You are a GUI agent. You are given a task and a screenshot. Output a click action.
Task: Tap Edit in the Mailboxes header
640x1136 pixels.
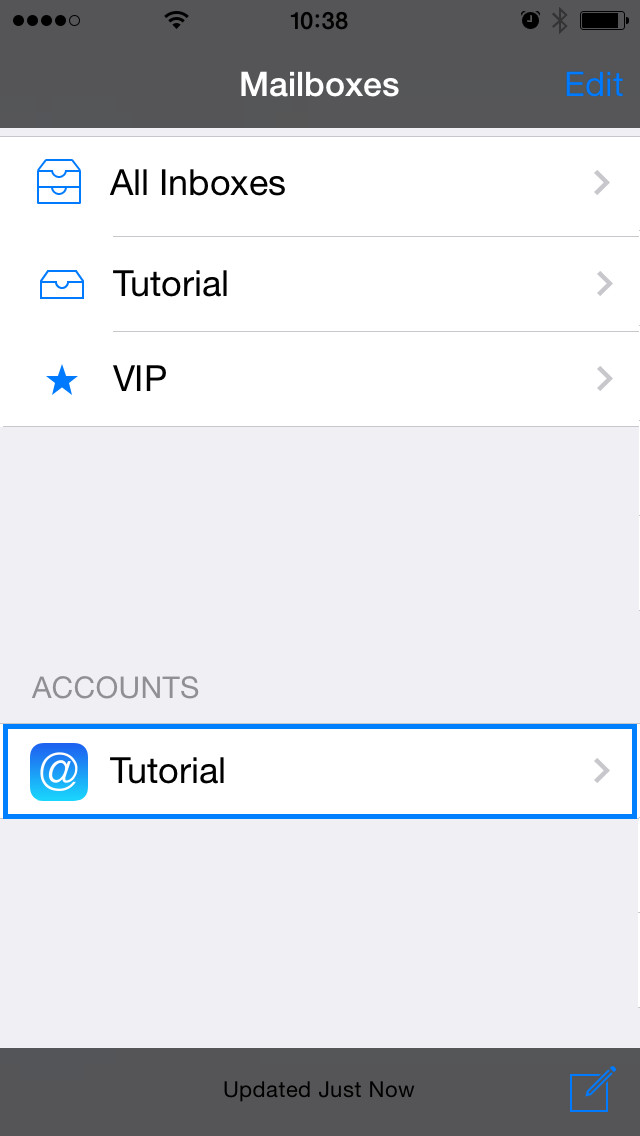point(593,85)
